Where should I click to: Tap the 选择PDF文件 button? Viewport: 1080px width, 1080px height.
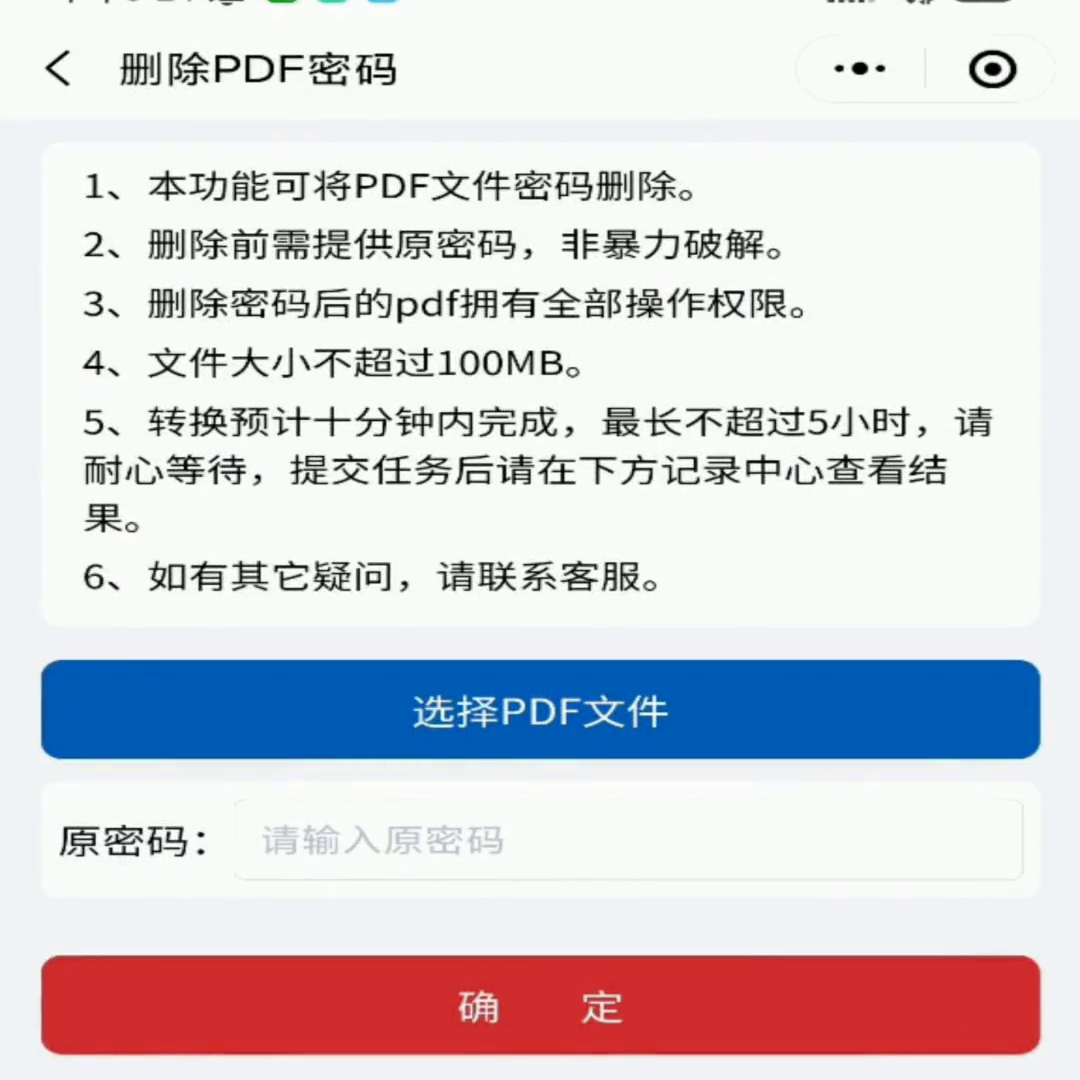tap(540, 710)
